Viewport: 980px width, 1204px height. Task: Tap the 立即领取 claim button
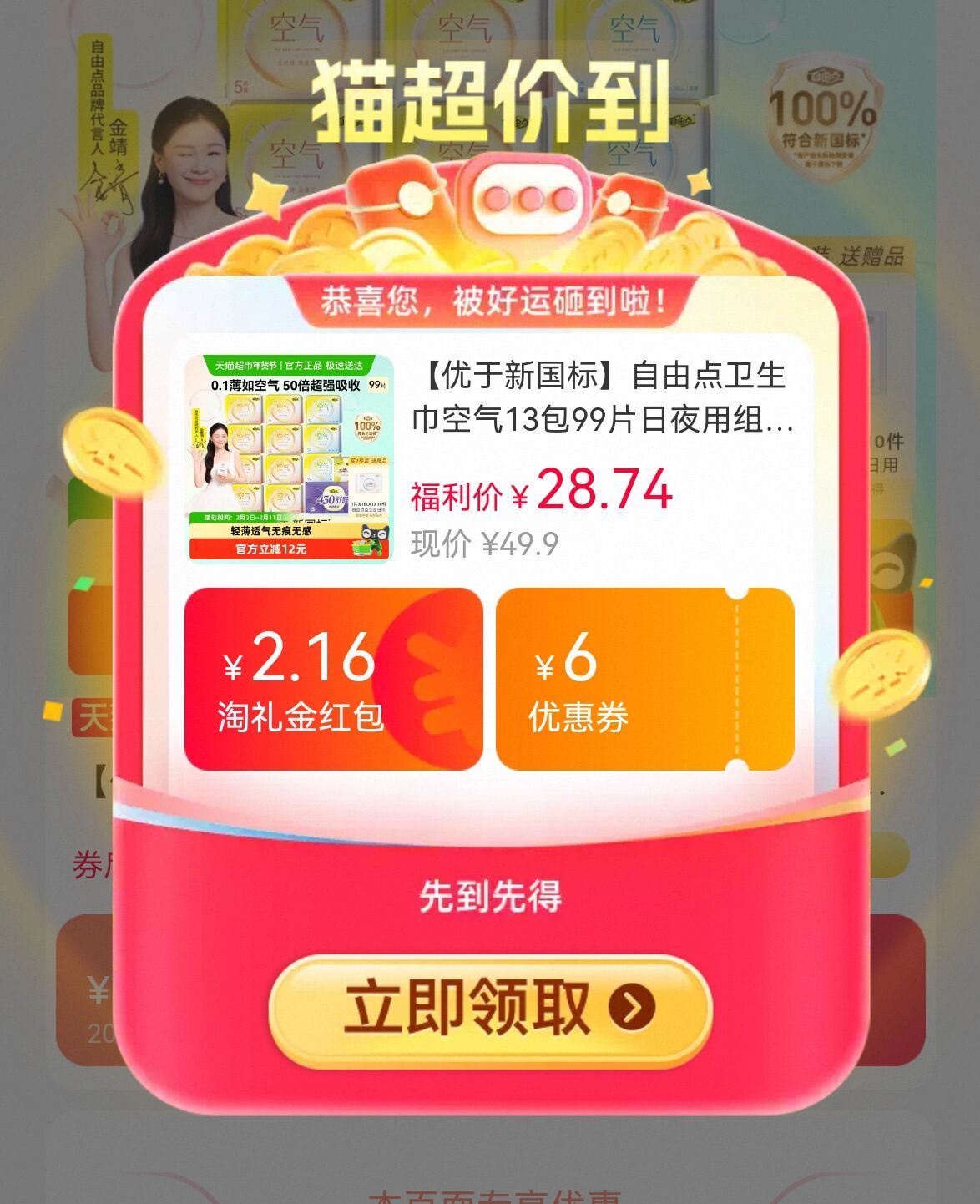coord(490,1010)
